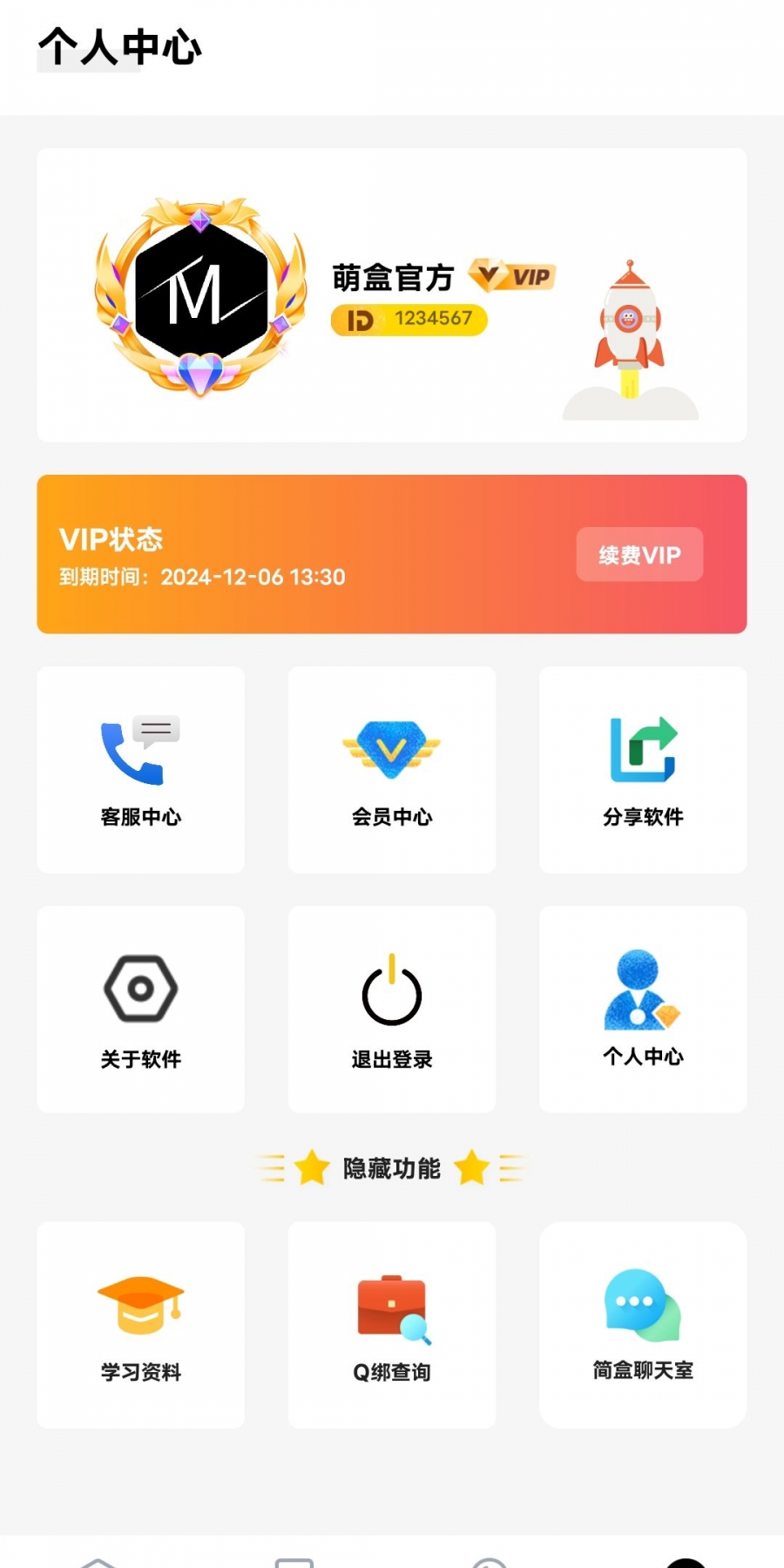
Task: Open the 关于软件 about card
Action: [141, 1010]
